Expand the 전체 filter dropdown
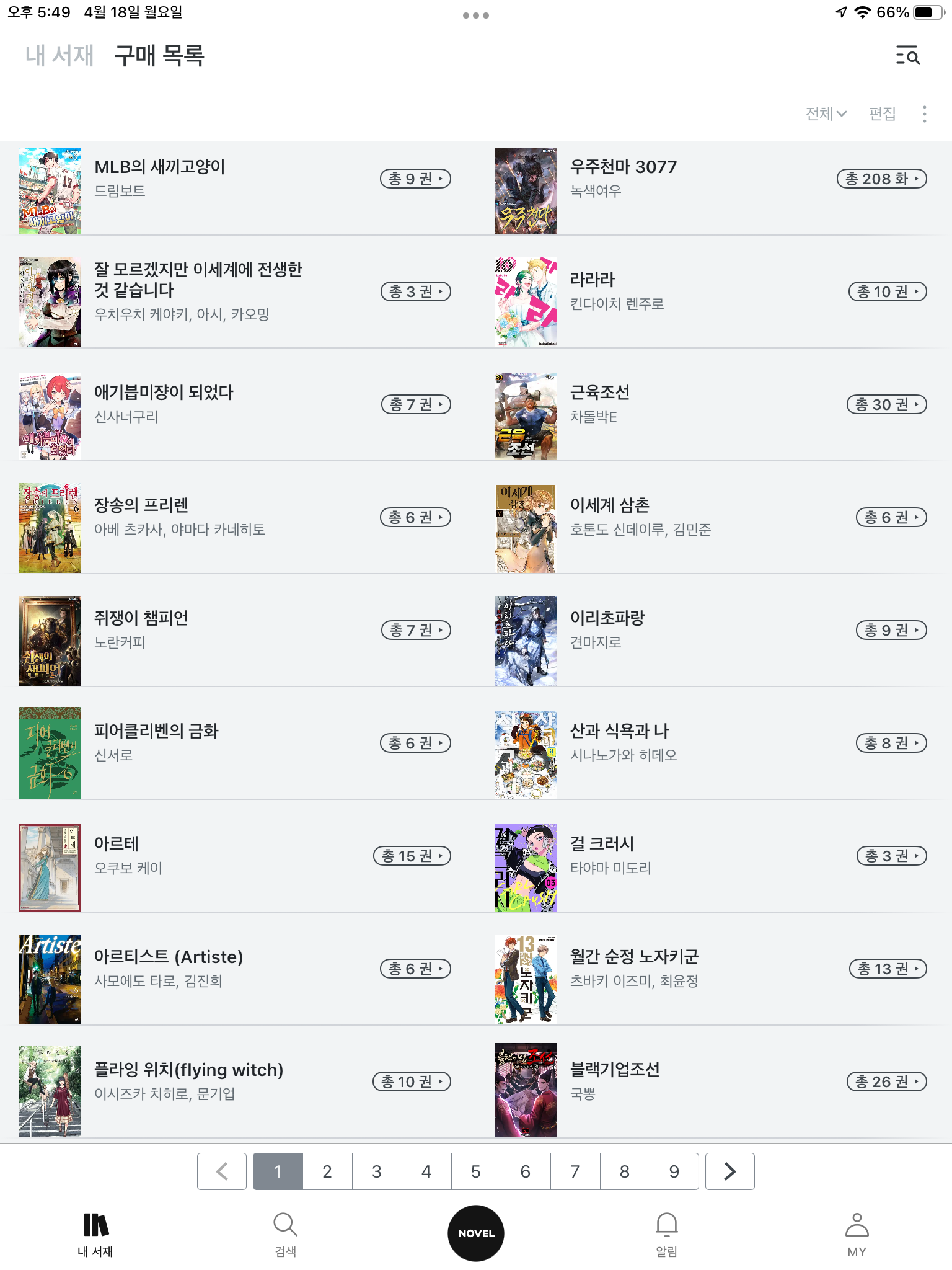This screenshot has width=952, height=1270. (826, 114)
